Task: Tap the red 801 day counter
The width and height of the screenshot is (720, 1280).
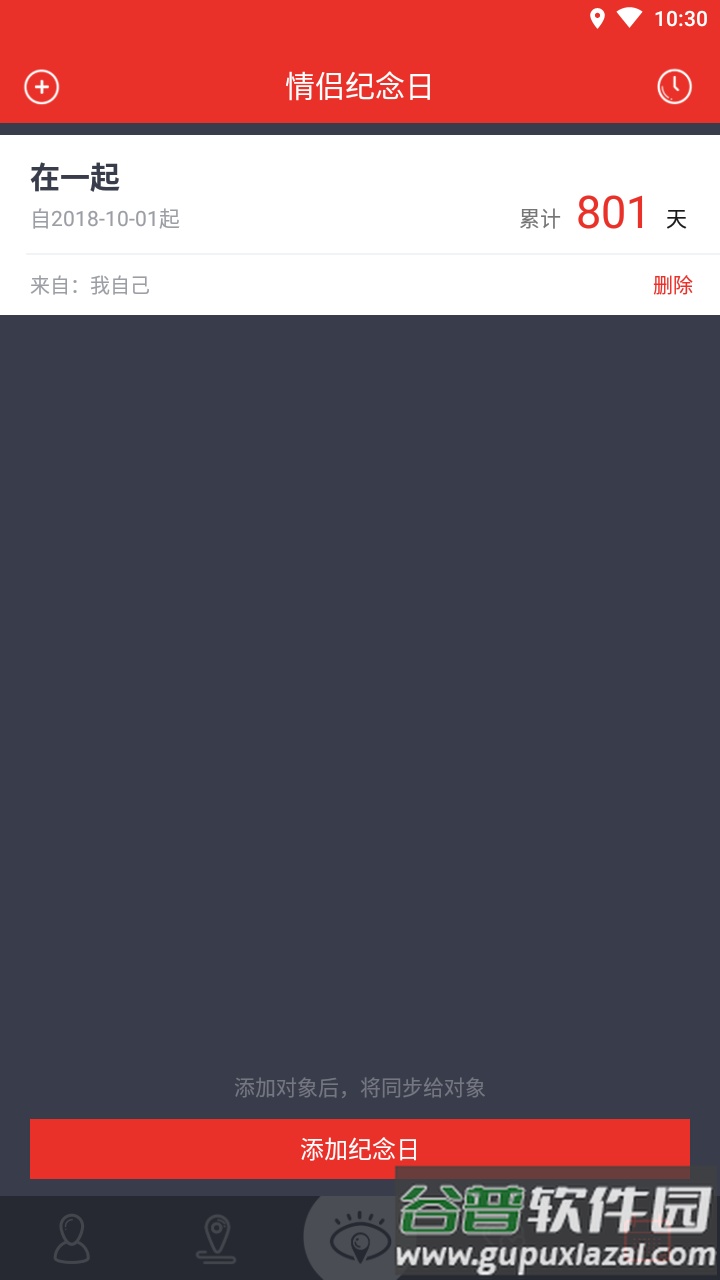Action: (x=612, y=213)
